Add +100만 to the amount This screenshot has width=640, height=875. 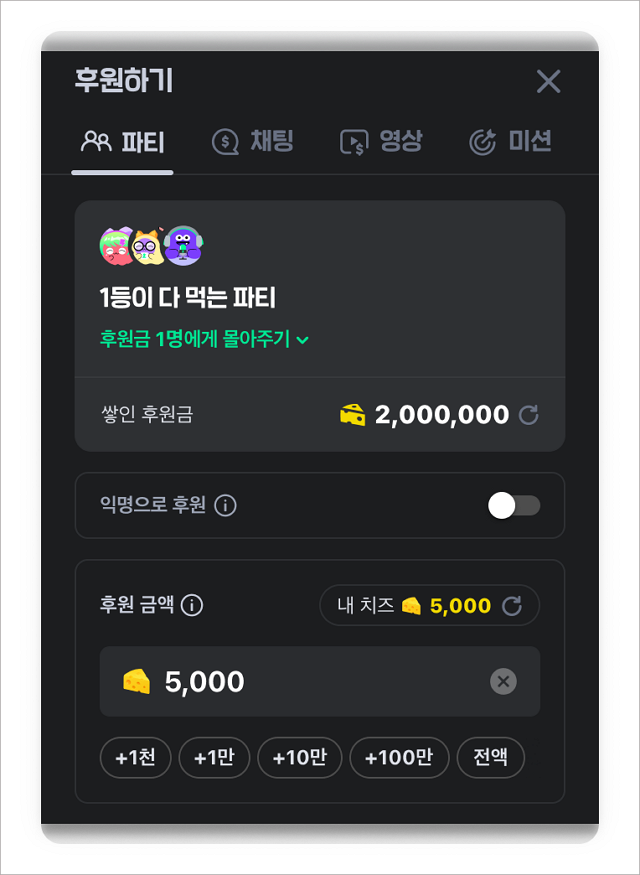coord(399,758)
